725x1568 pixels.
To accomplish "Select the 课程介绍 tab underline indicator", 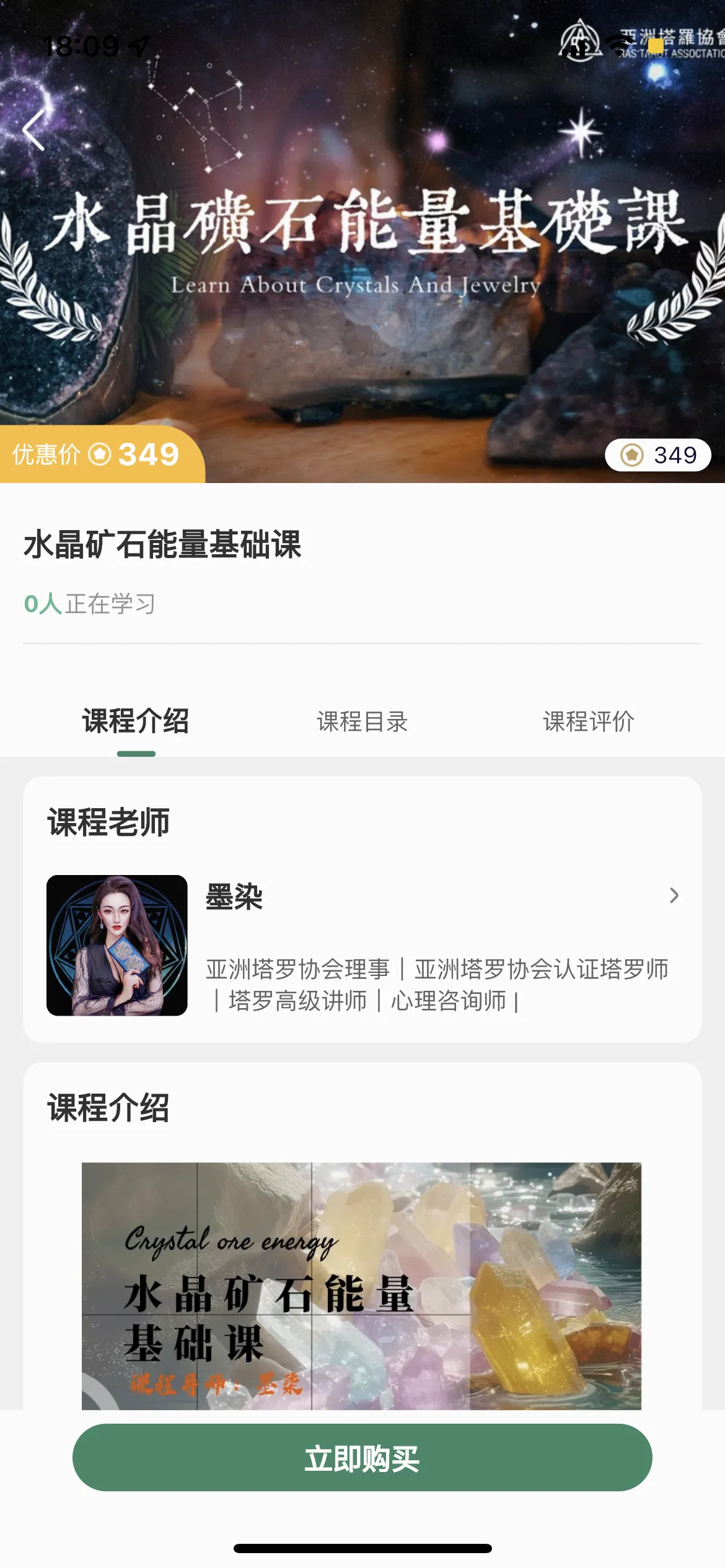I will pos(136,754).
